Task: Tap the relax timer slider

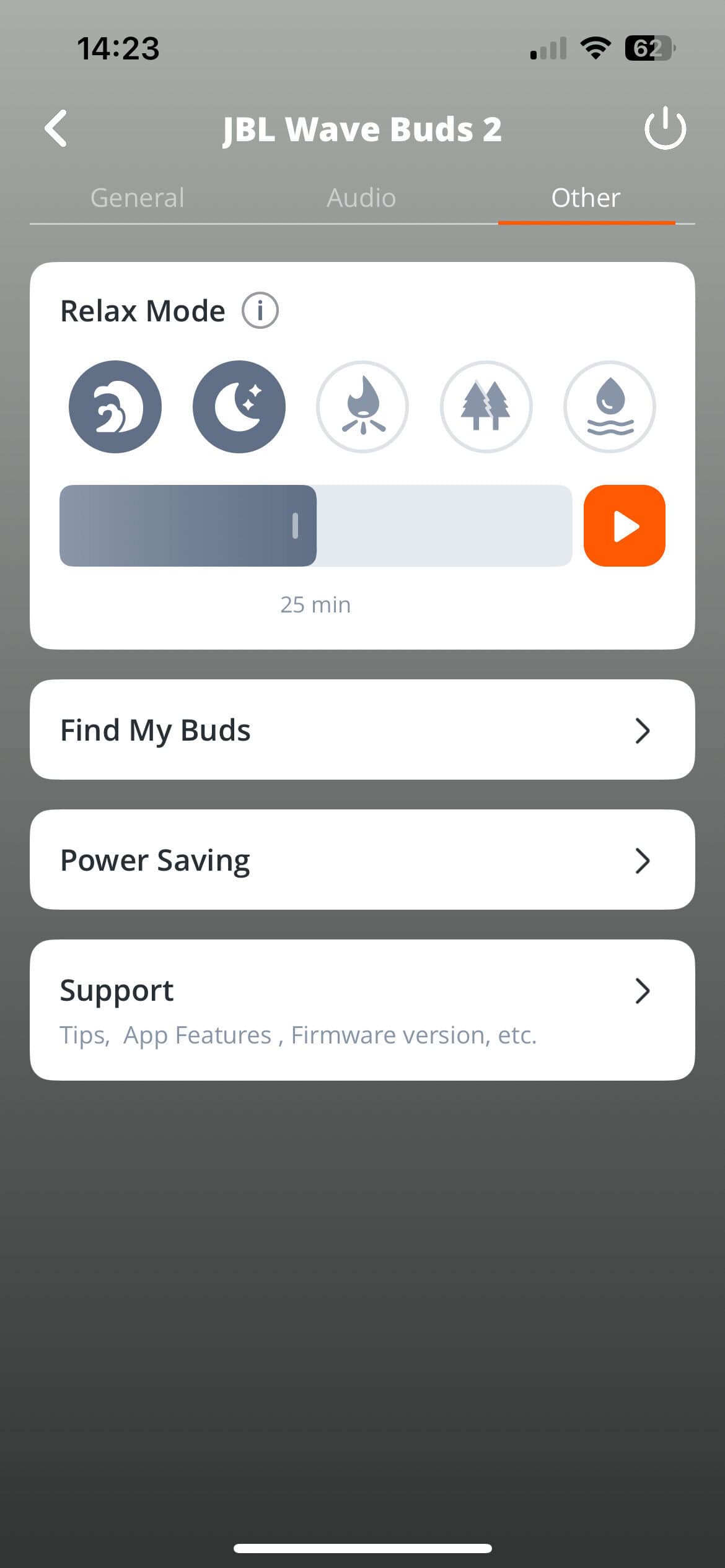Action: pyautogui.click(x=315, y=526)
